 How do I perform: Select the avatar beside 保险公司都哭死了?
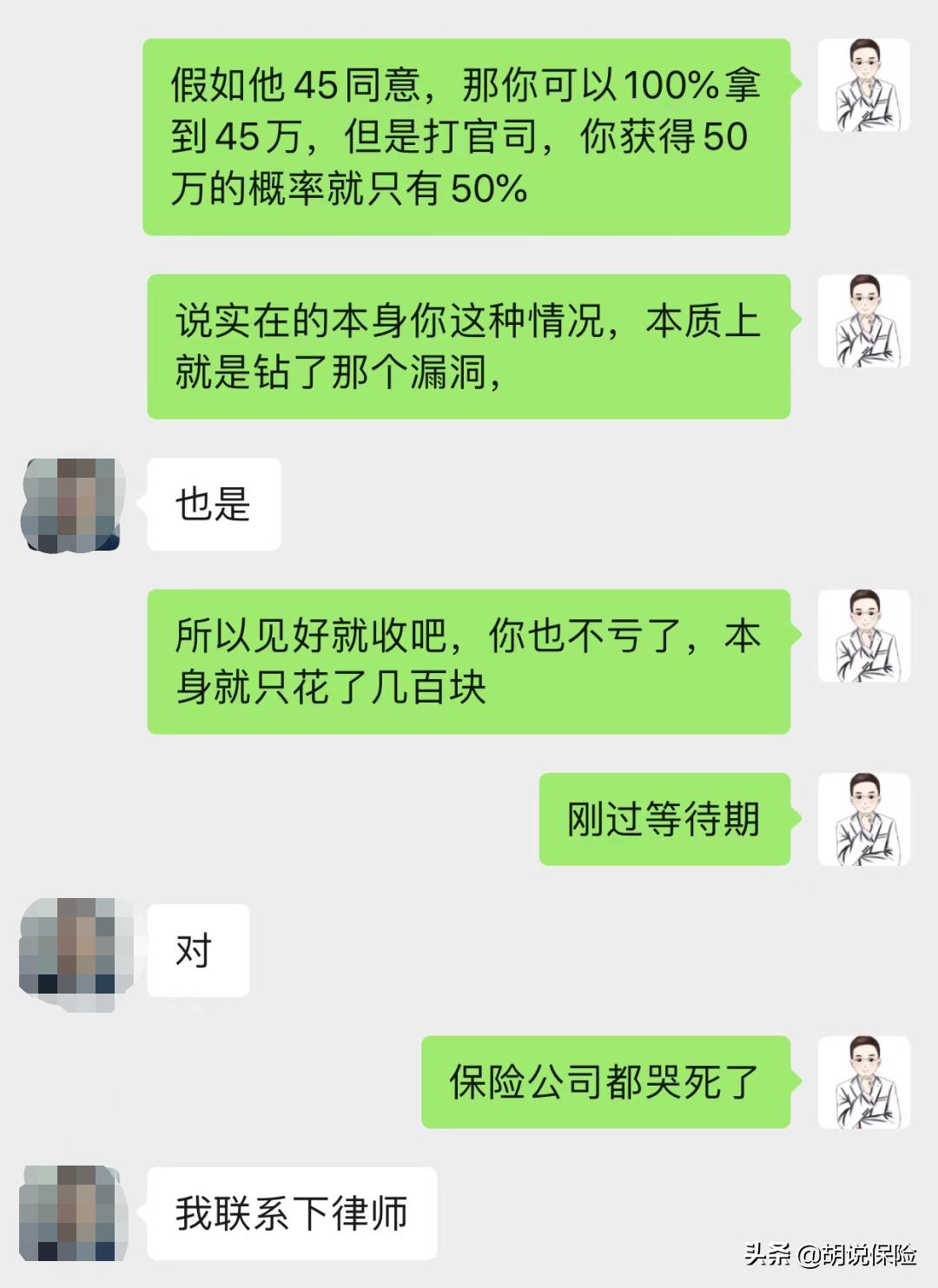click(x=866, y=1081)
